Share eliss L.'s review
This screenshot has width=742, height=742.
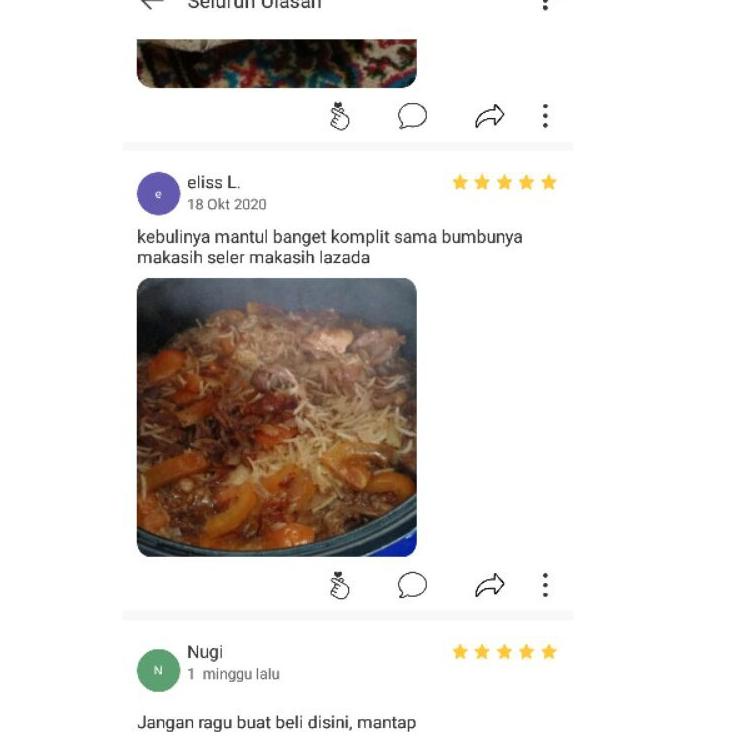[x=489, y=585]
